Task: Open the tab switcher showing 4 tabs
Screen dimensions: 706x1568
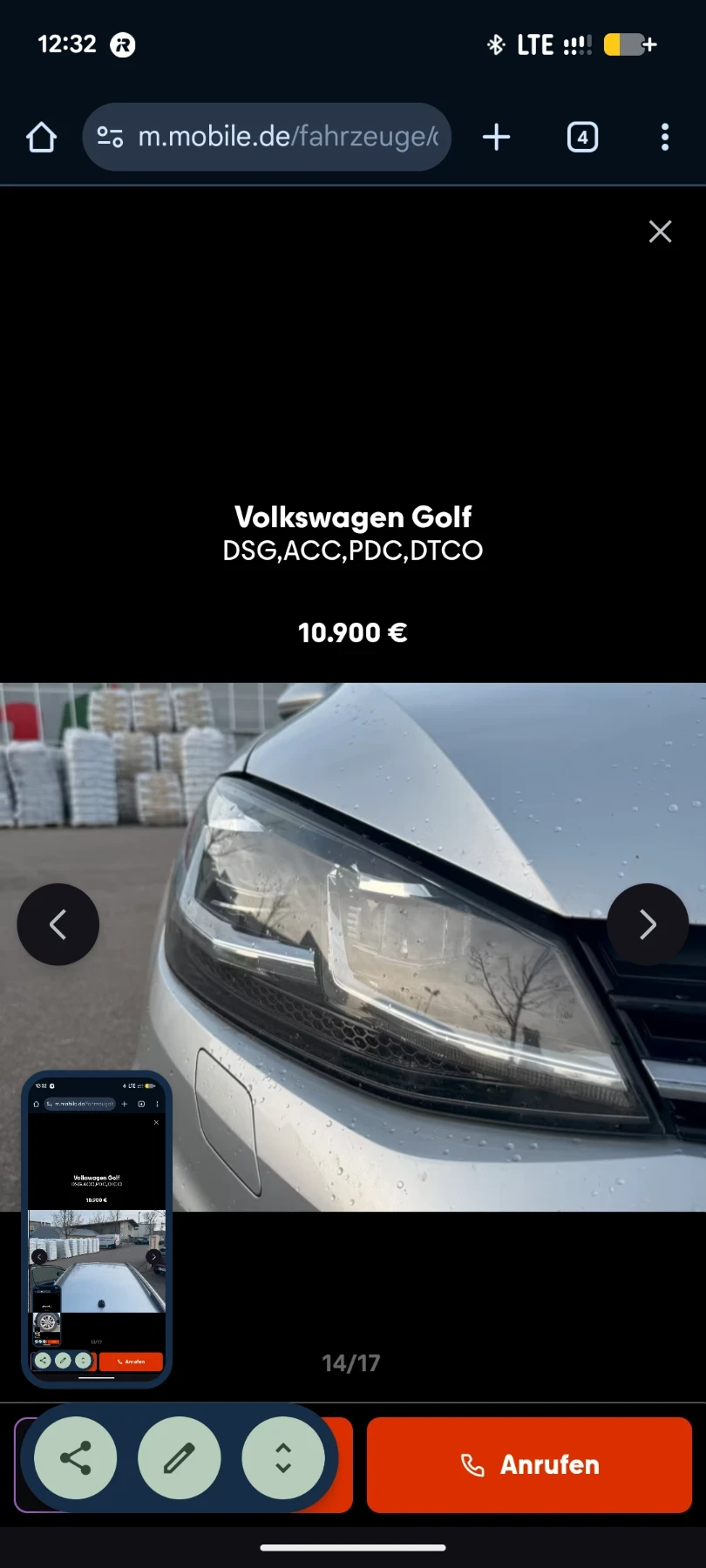Action: (582, 138)
